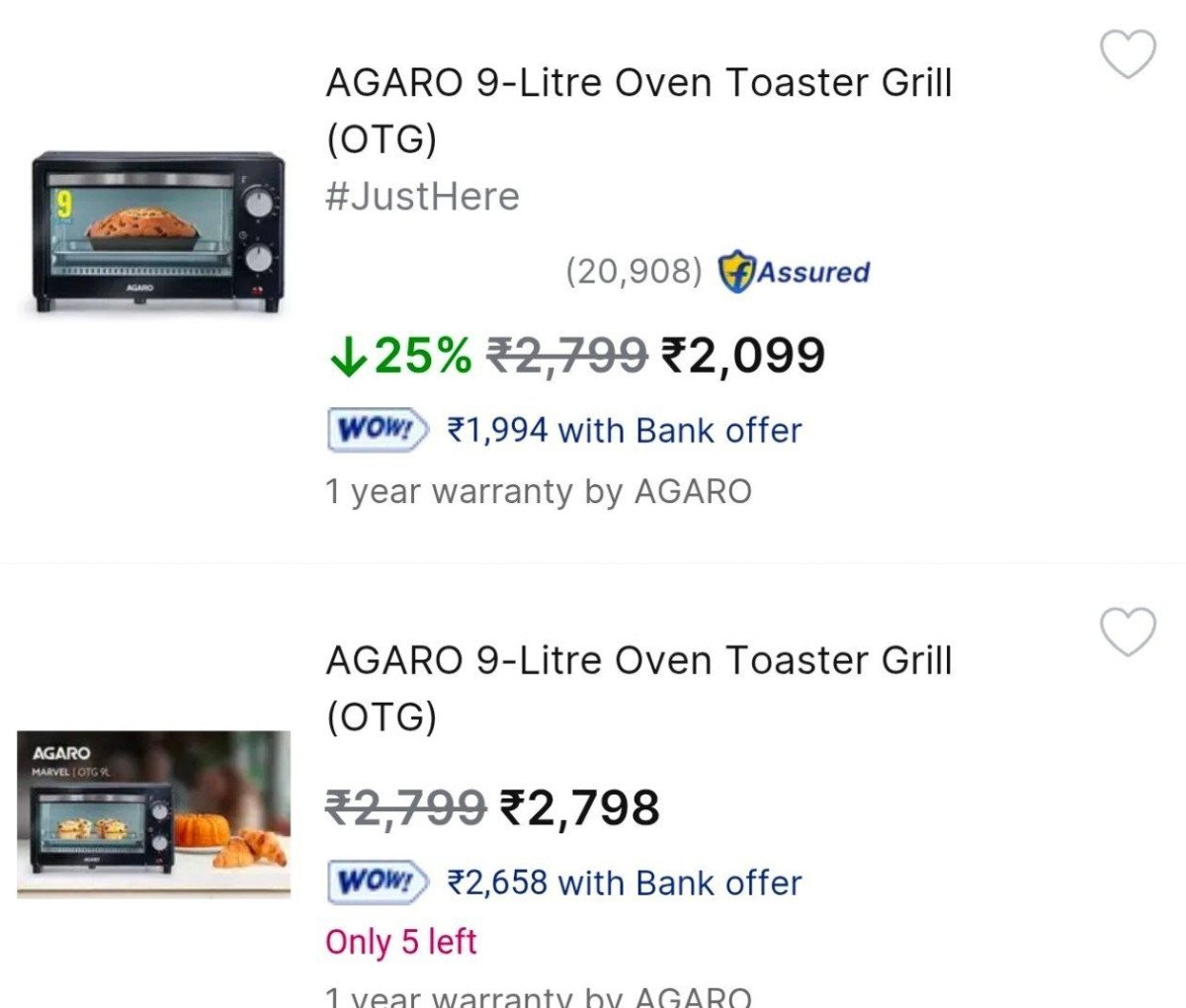Viewport: 1186px width, 1008px height.
Task: Open the AGARO OTG listing with 25% off
Action: click(x=637, y=110)
